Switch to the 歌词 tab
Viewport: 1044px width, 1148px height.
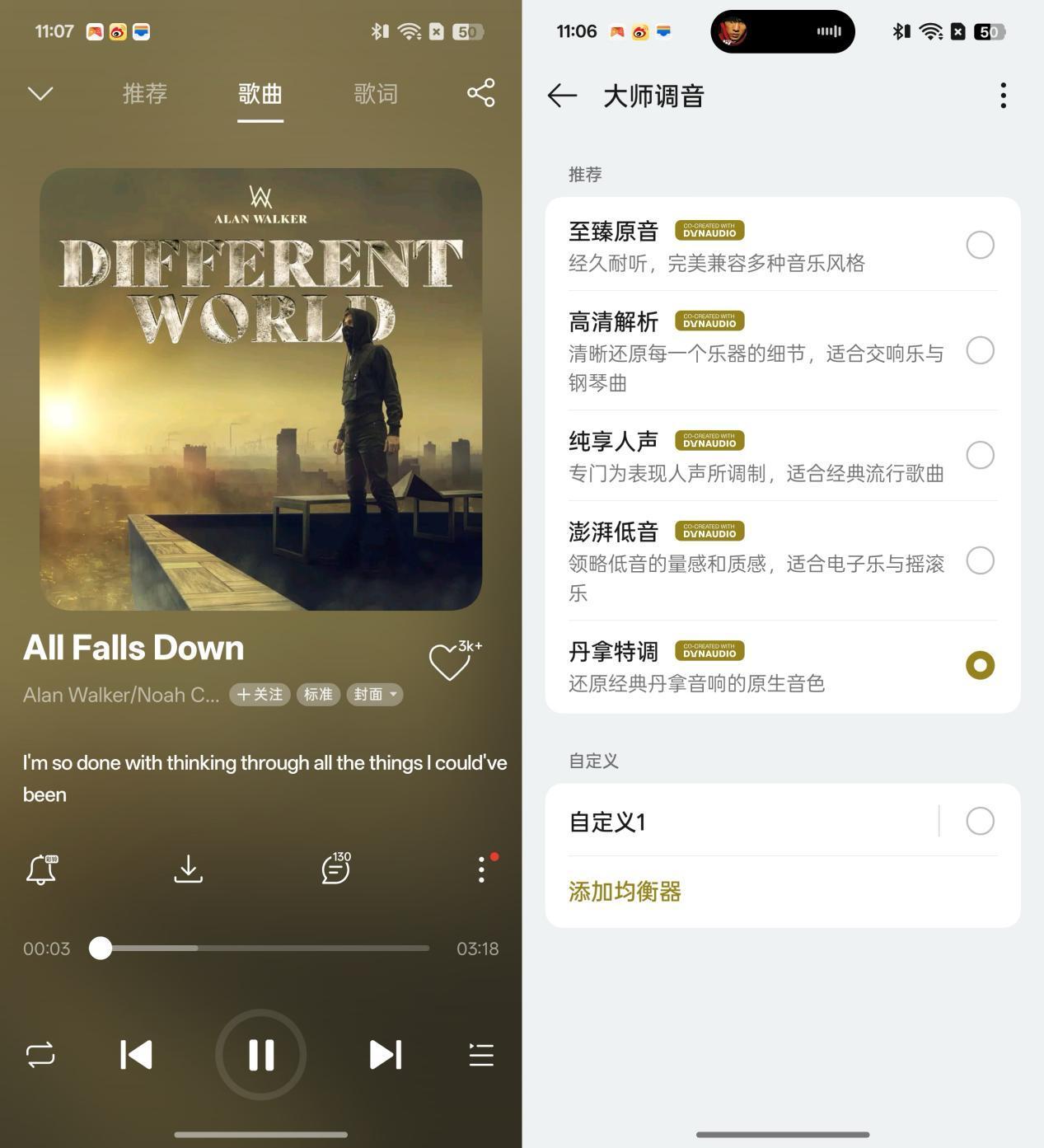point(376,94)
